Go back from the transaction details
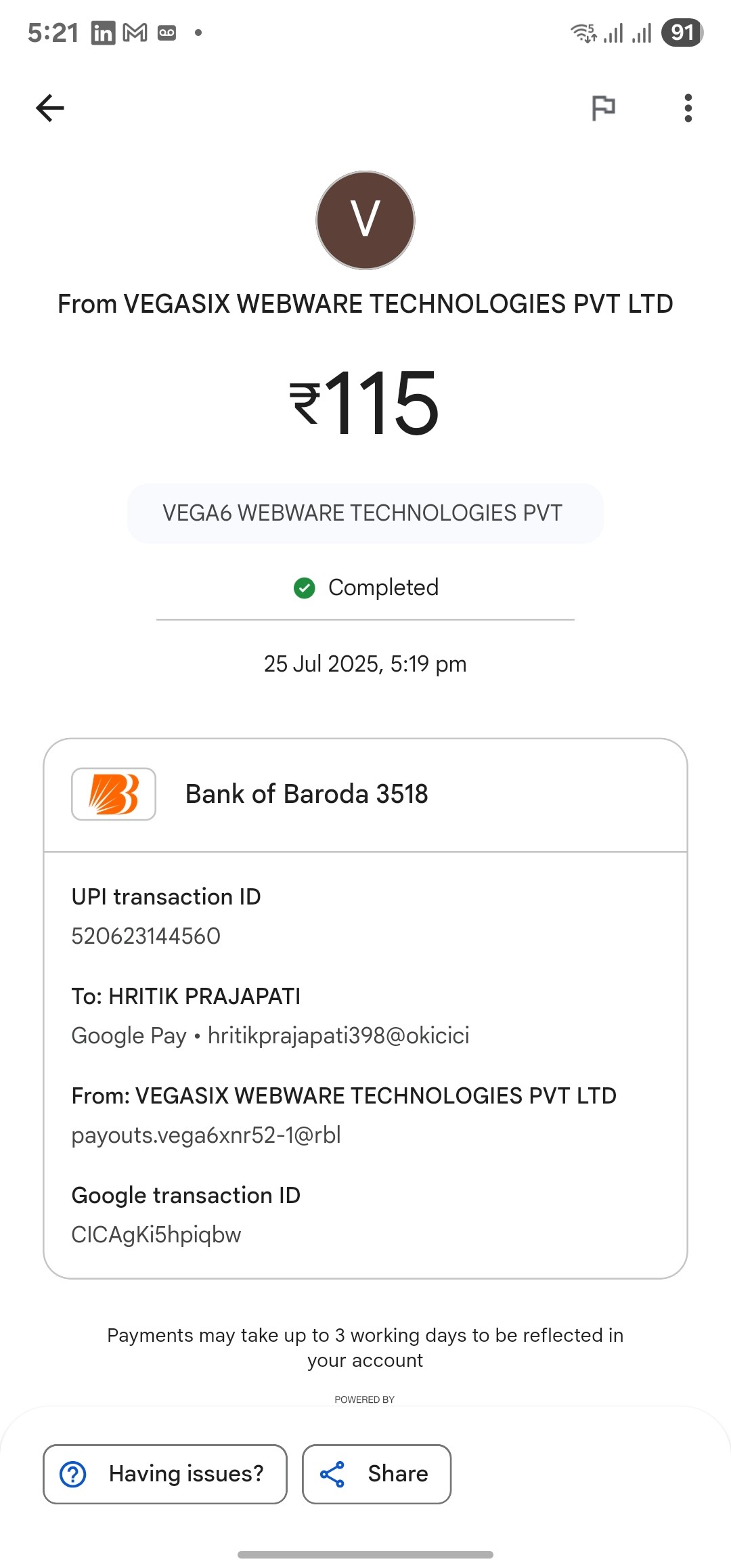The height and width of the screenshot is (1568, 731). pos(50,108)
